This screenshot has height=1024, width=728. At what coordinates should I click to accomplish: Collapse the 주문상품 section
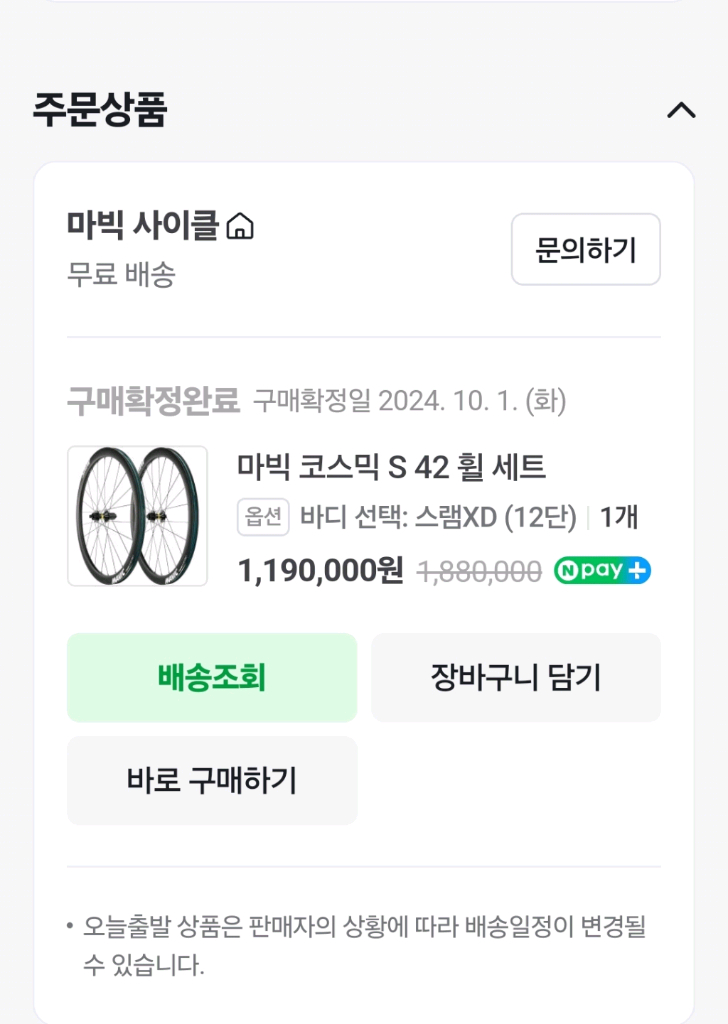click(x=680, y=111)
